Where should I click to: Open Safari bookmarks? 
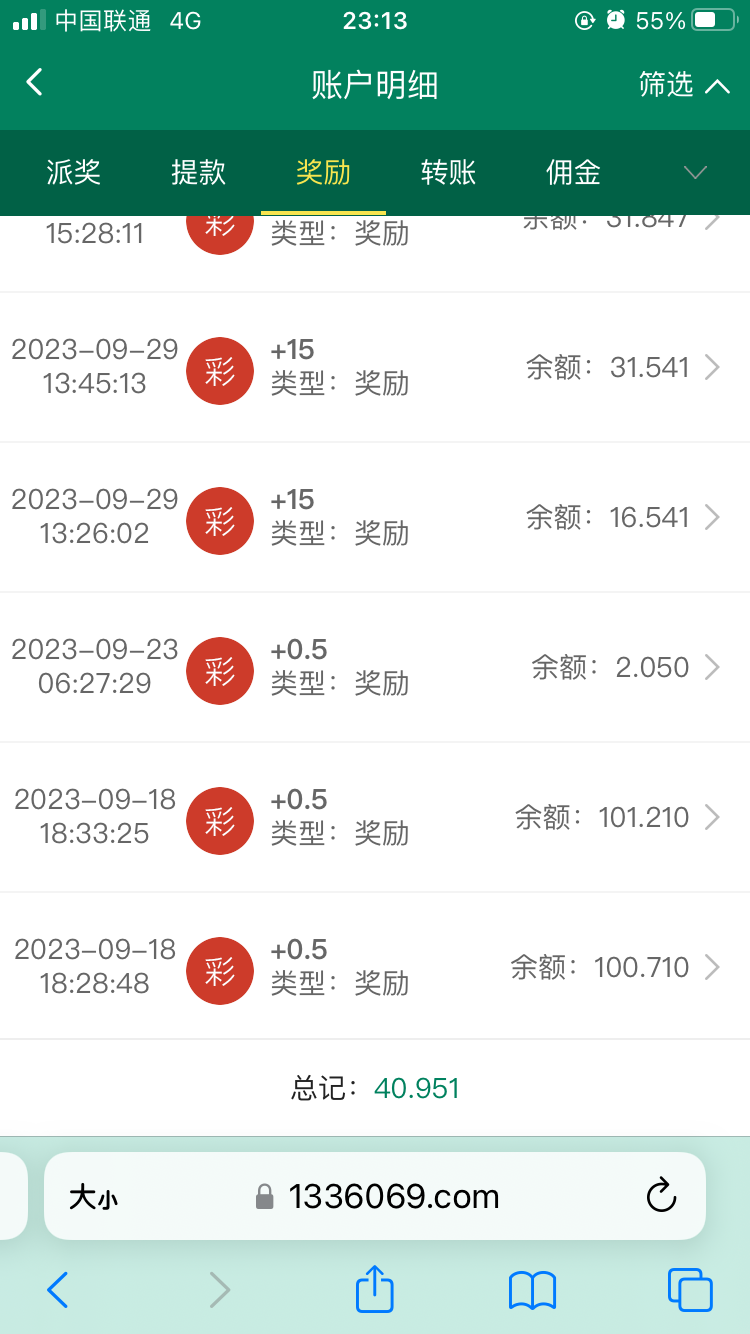pos(532,1290)
